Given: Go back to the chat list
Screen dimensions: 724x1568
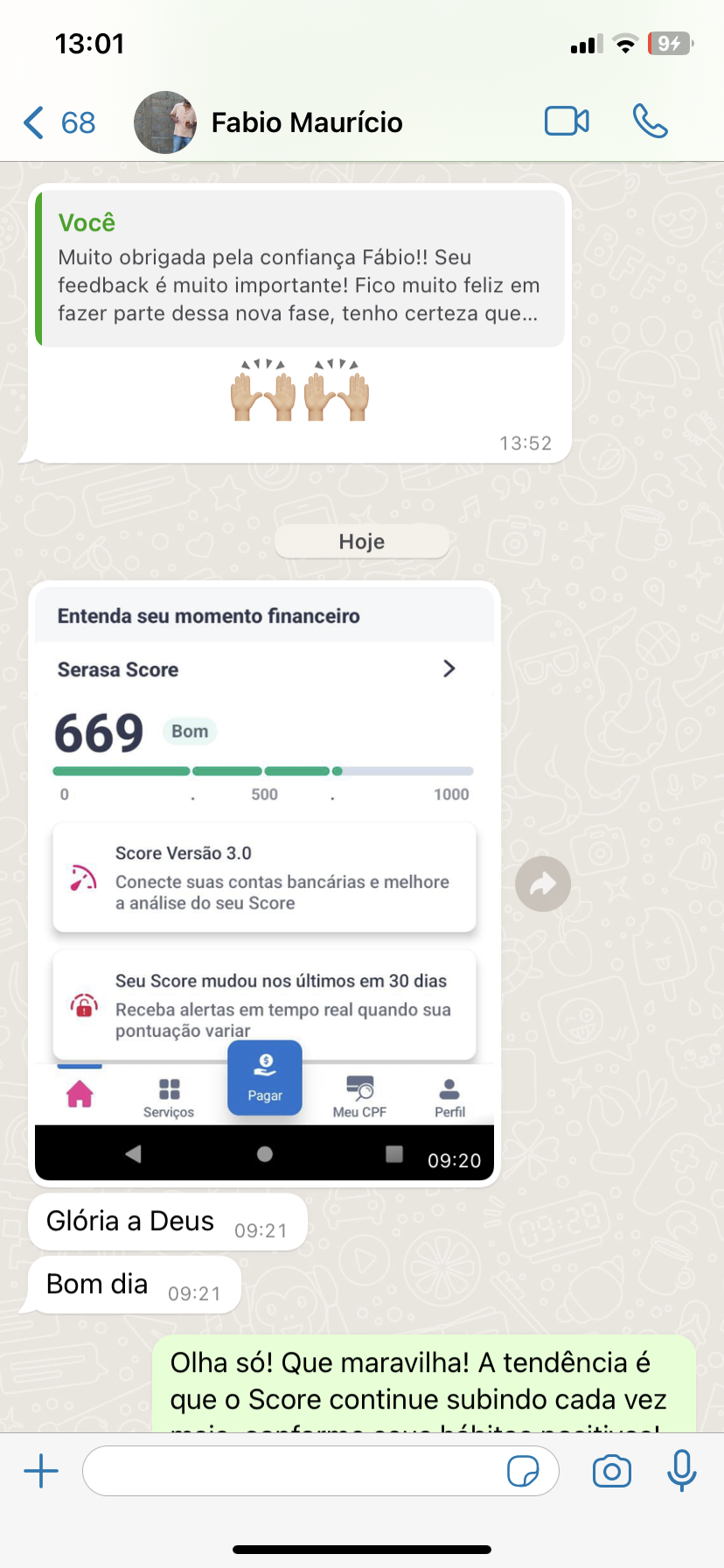Looking at the screenshot, I should [58, 122].
